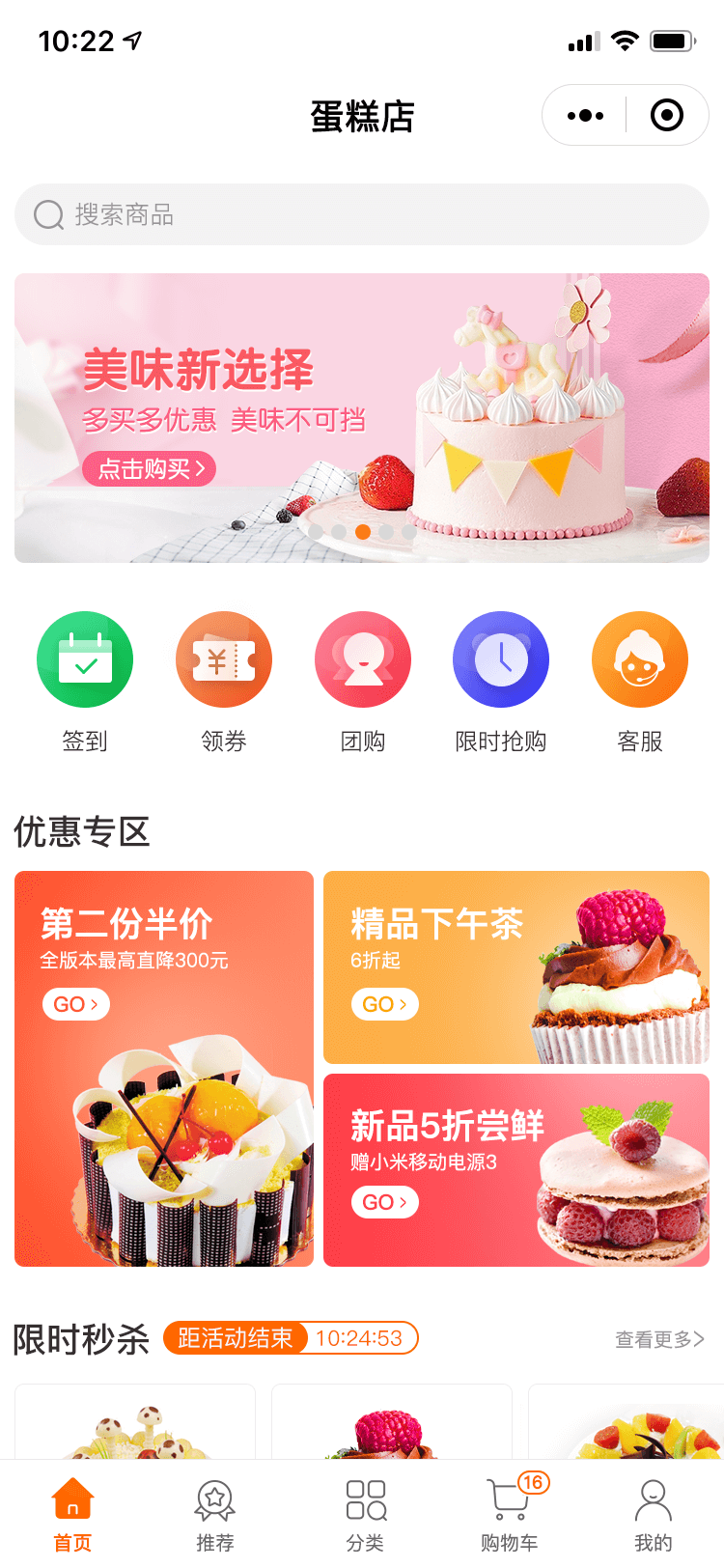Open 限时抢购 flash sale
This screenshot has width=724, height=1568.
click(x=501, y=660)
